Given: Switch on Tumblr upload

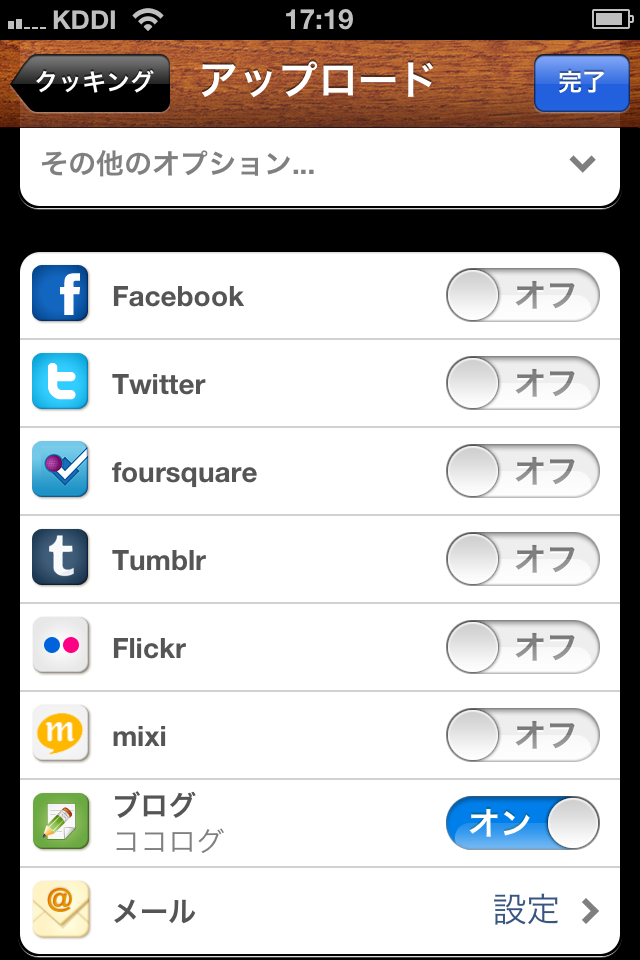Looking at the screenshot, I should [522, 560].
